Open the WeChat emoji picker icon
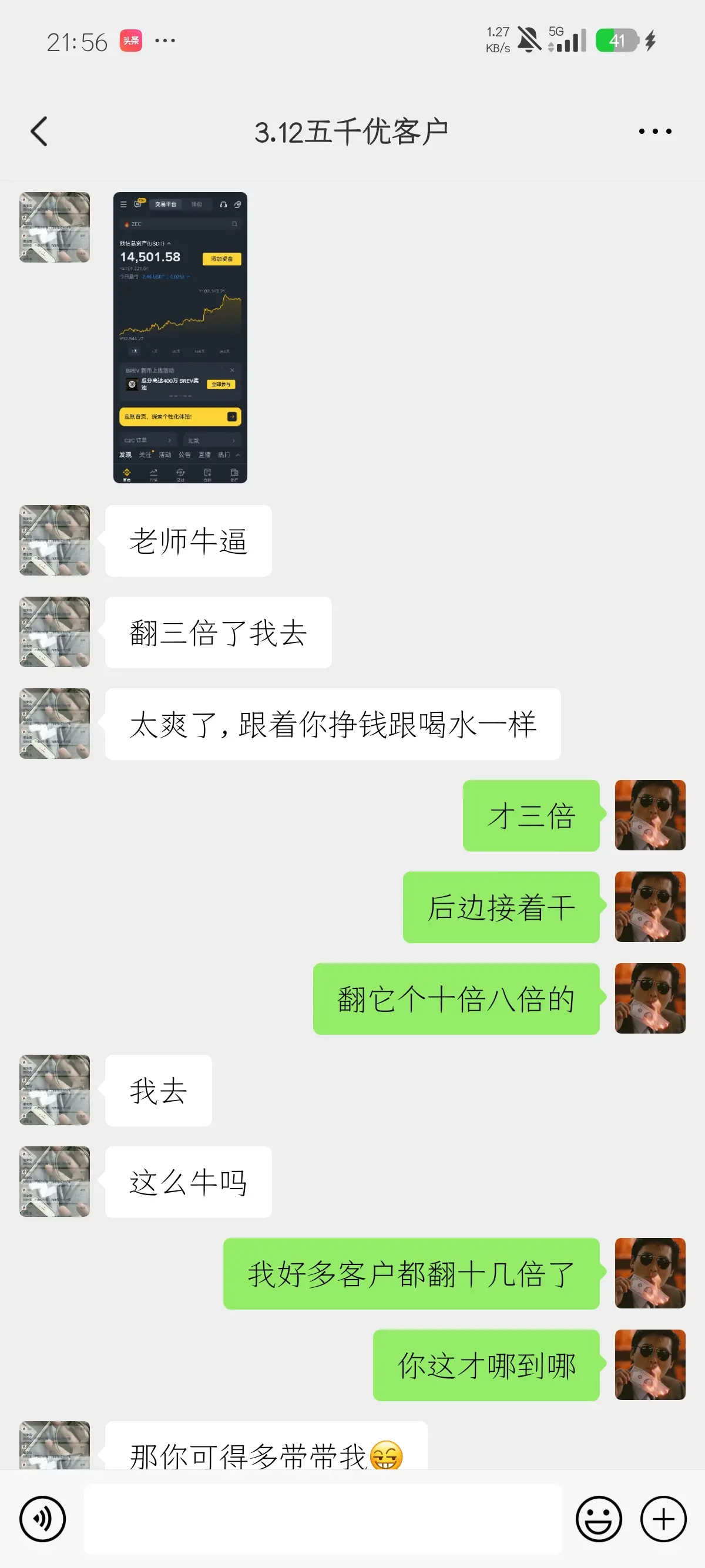705x1568 pixels. click(x=599, y=1519)
